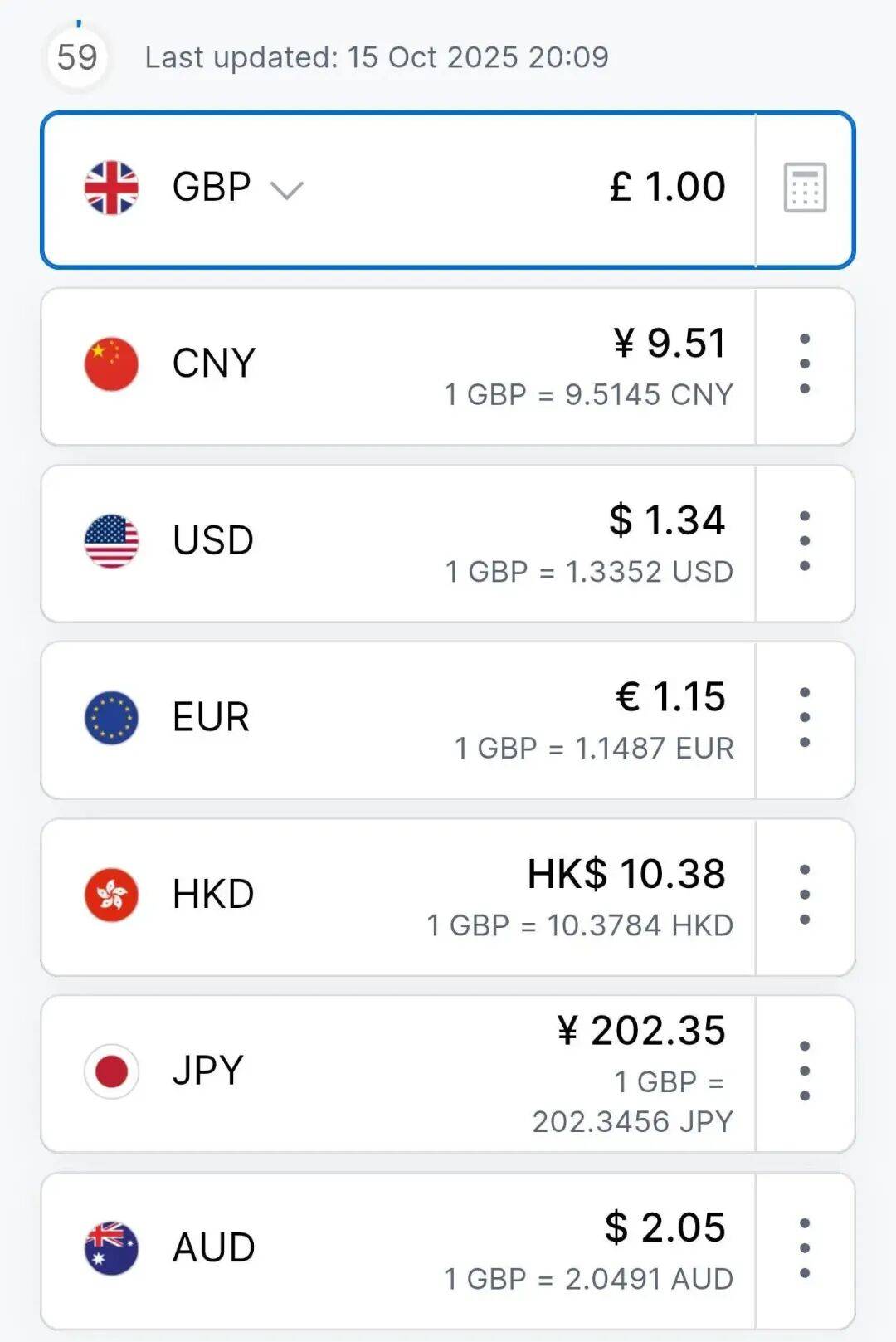Image resolution: width=896 pixels, height=1342 pixels.
Task: Open the three-dot menu for JPY
Action: pyautogui.click(x=804, y=1071)
